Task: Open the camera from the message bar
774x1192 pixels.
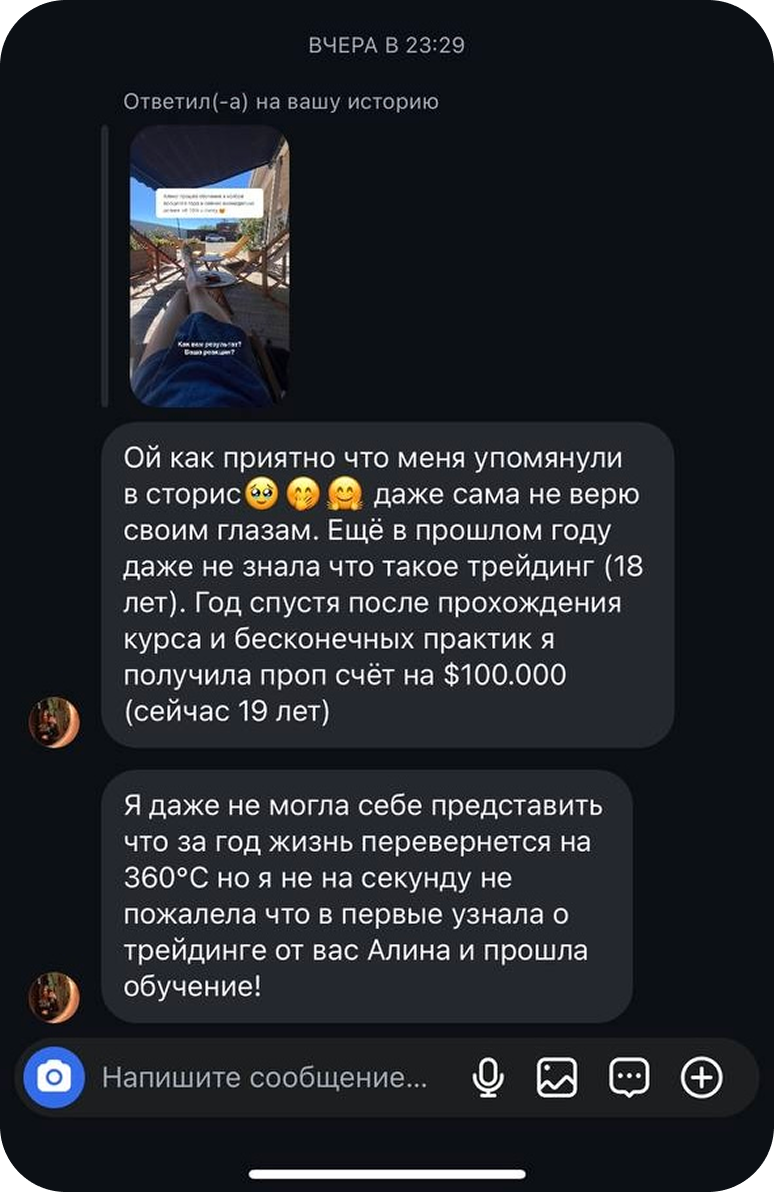Action: coord(53,1077)
